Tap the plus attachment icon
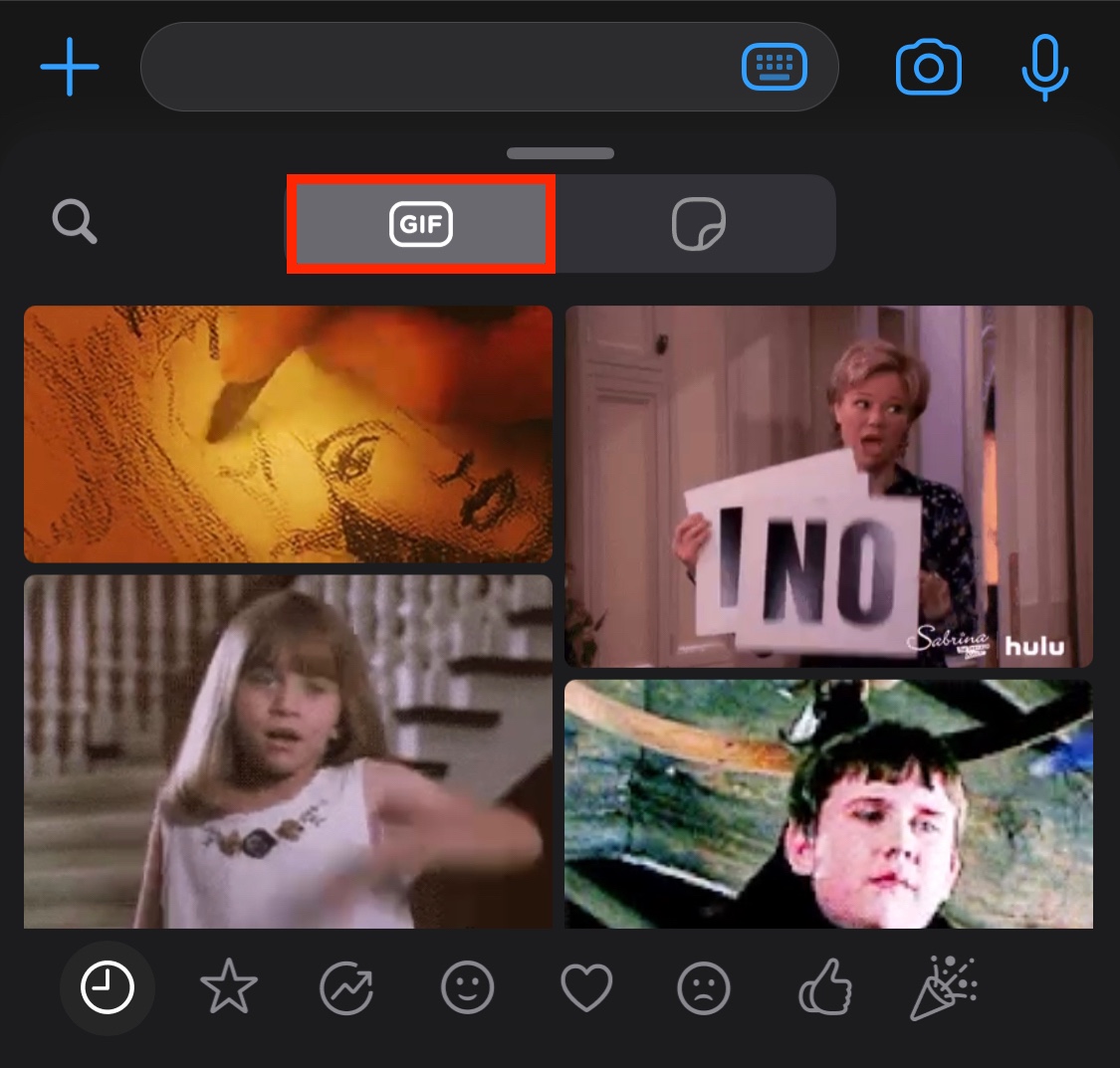This screenshot has height=1068, width=1120. [x=70, y=68]
